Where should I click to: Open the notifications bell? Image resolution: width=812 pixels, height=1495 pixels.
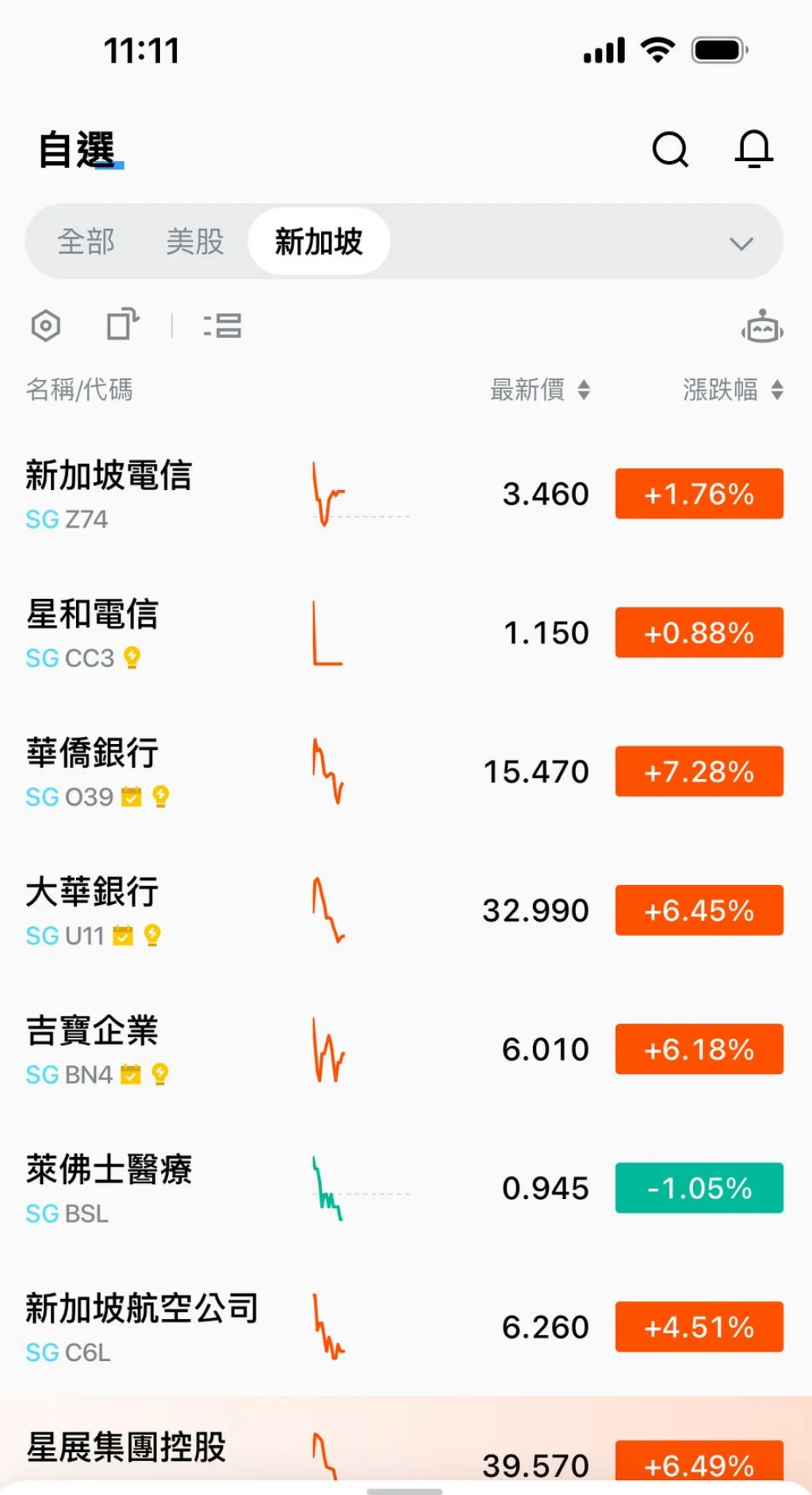753,149
